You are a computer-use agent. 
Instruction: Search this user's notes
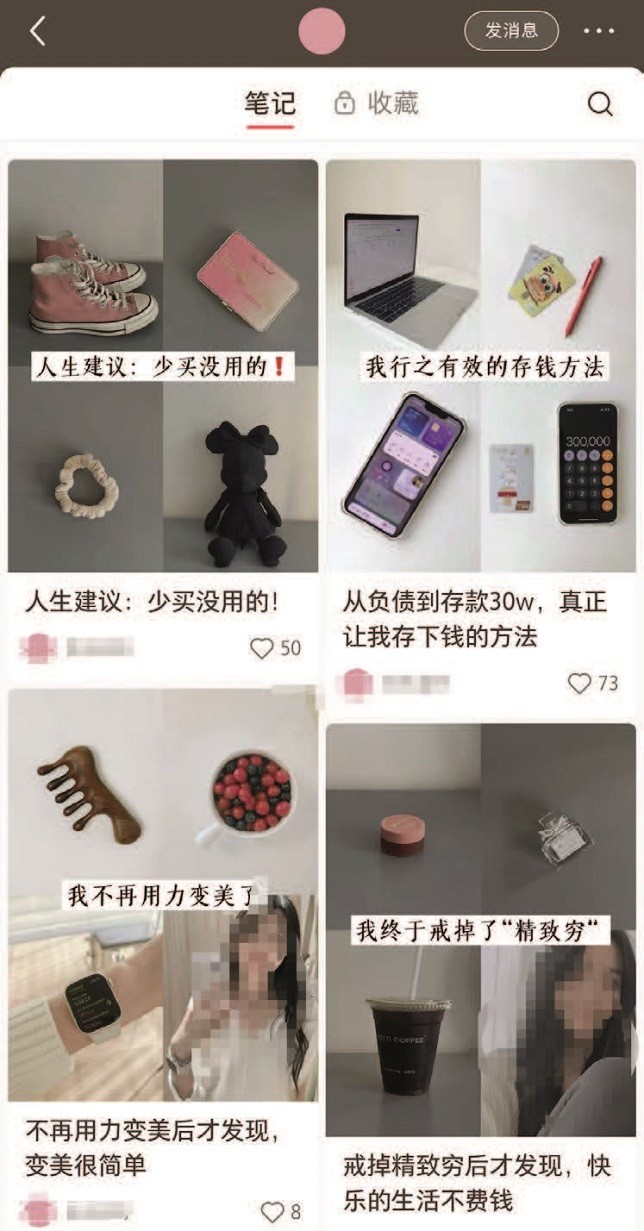(600, 104)
